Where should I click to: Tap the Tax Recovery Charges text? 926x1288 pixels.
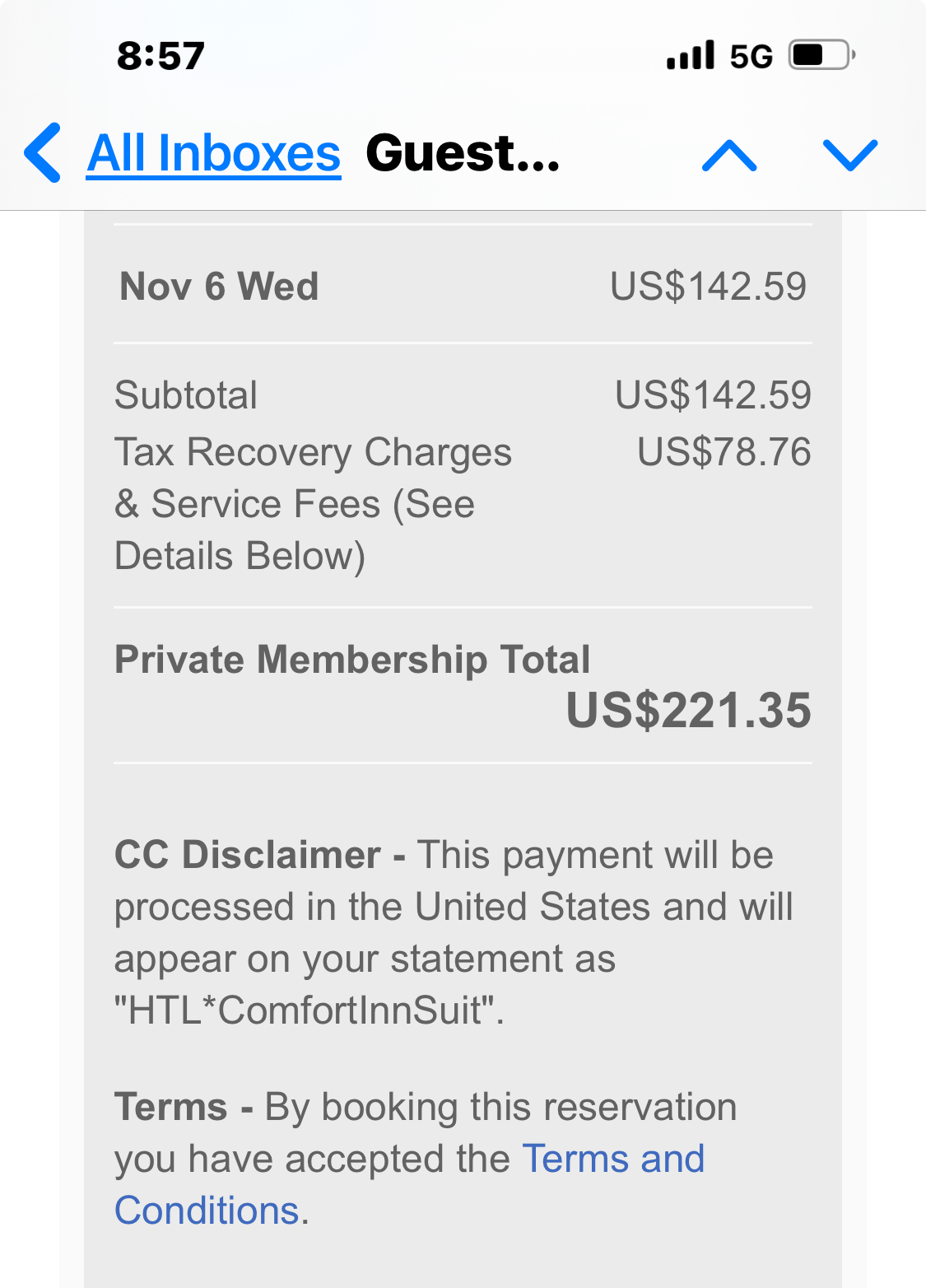pyautogui.click(x=313, y=451)
